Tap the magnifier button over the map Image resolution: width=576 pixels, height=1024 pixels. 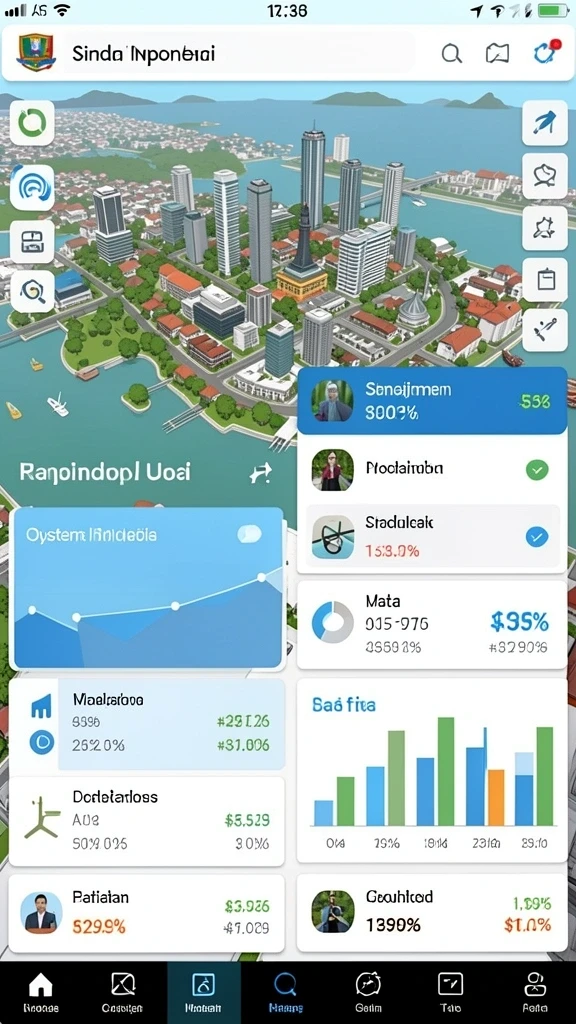coord(32,291)
